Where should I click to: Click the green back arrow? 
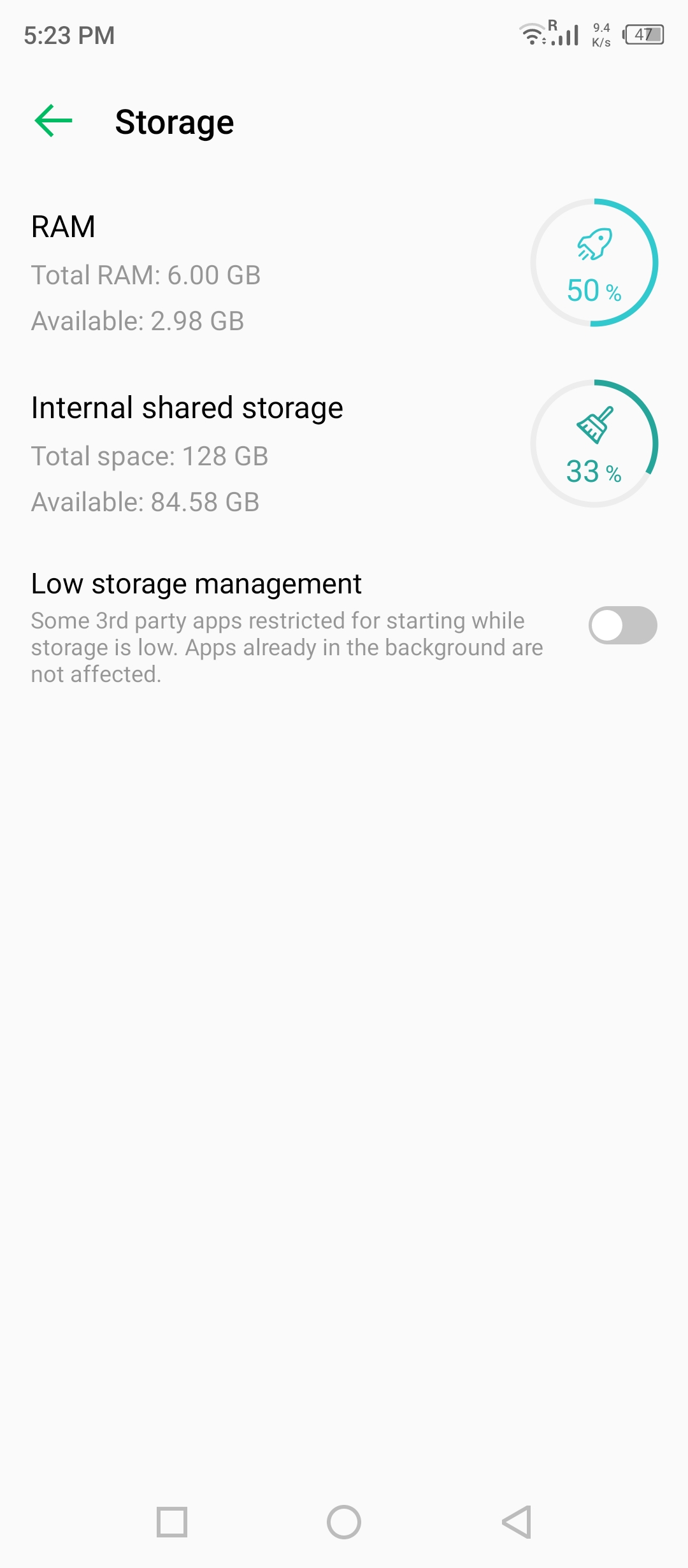(52, 121)
